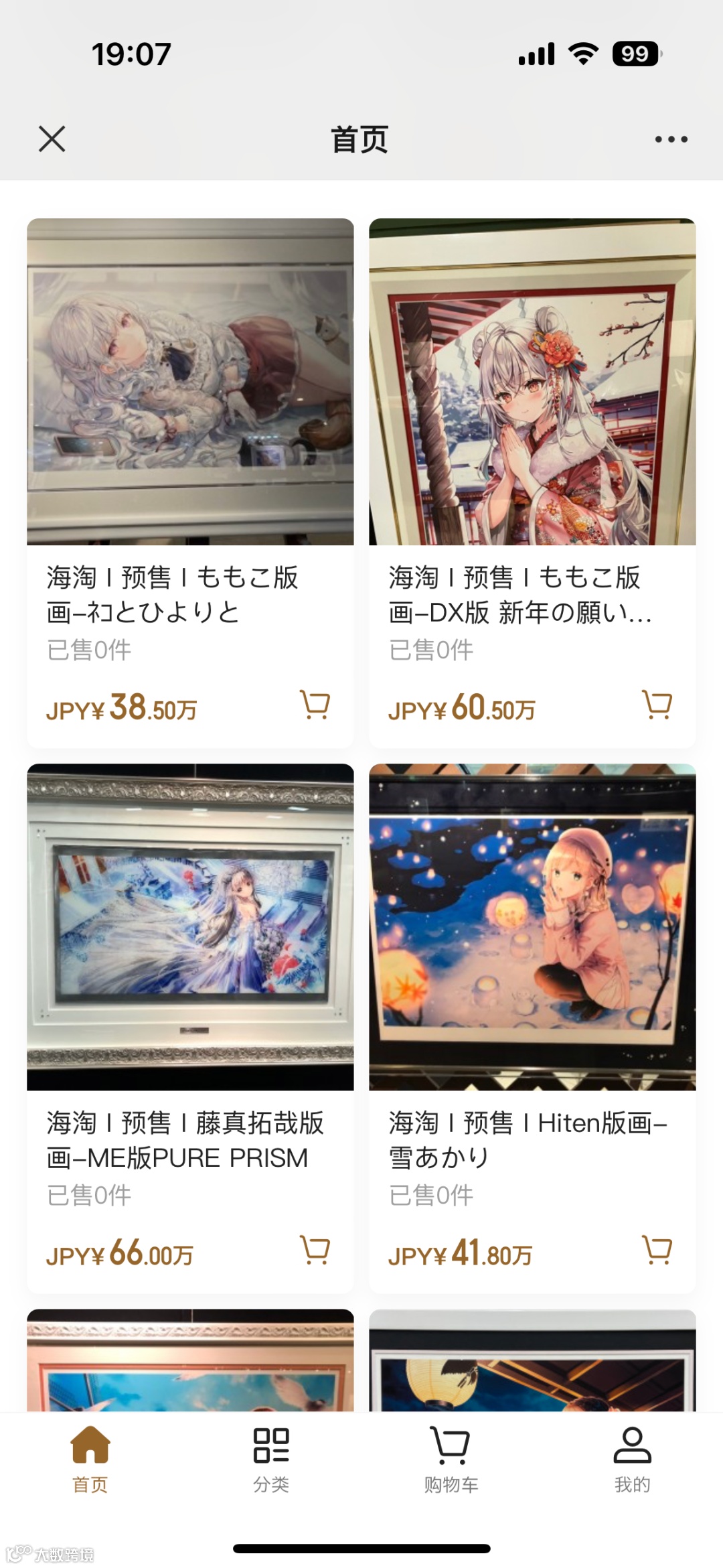Open the ねことひよりと print listing
This screenshot has height=1568, width=723.
pyautogui.click(x=190, y=382)
